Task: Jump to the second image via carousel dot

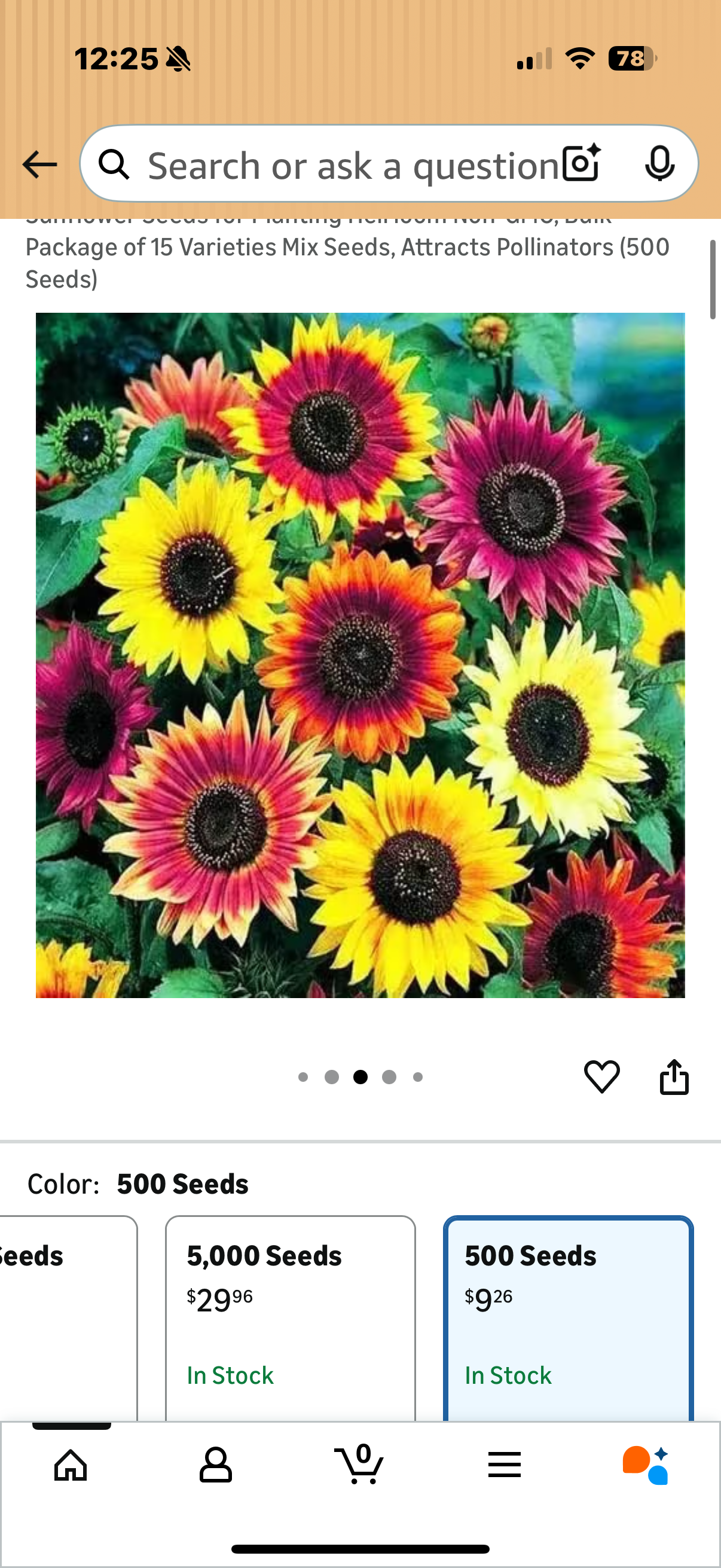Action: [x=332, y=1077]
